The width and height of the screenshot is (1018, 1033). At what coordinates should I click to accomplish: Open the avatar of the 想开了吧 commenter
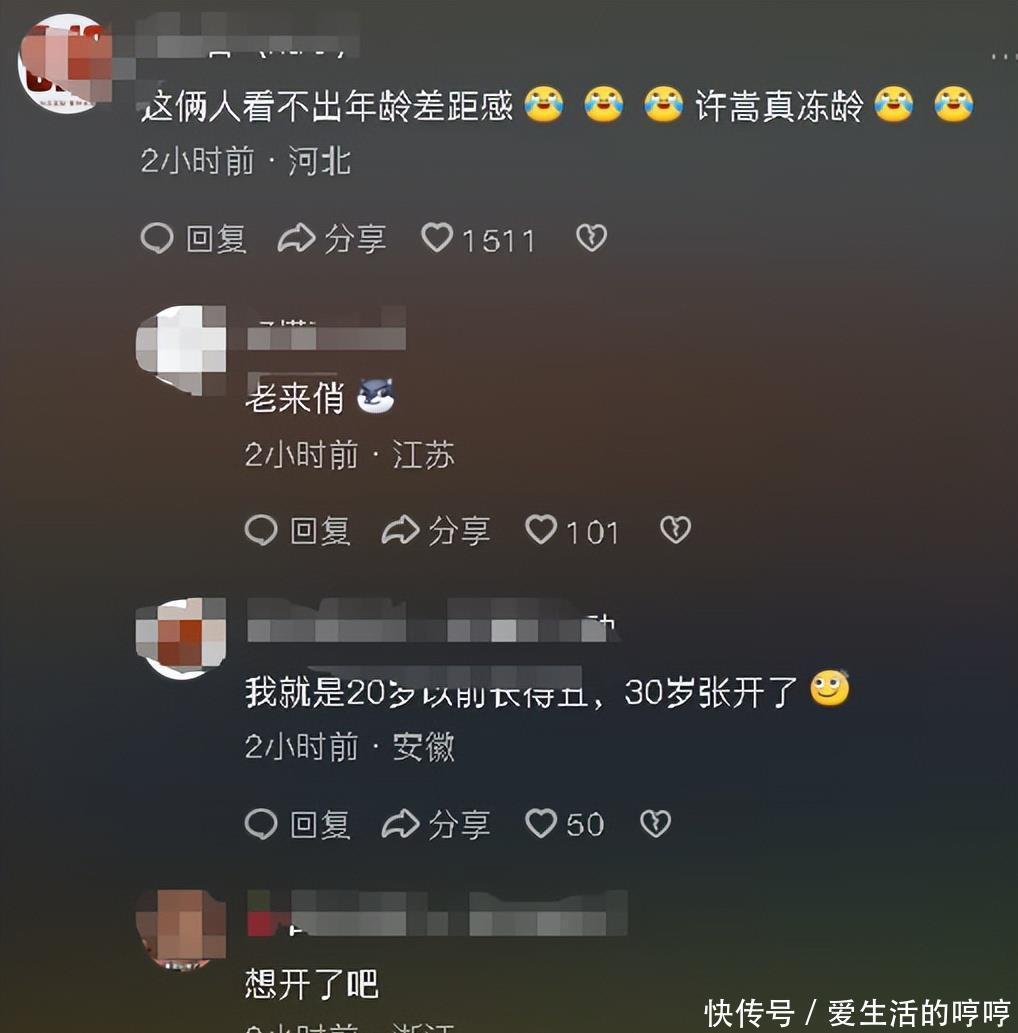182,927
